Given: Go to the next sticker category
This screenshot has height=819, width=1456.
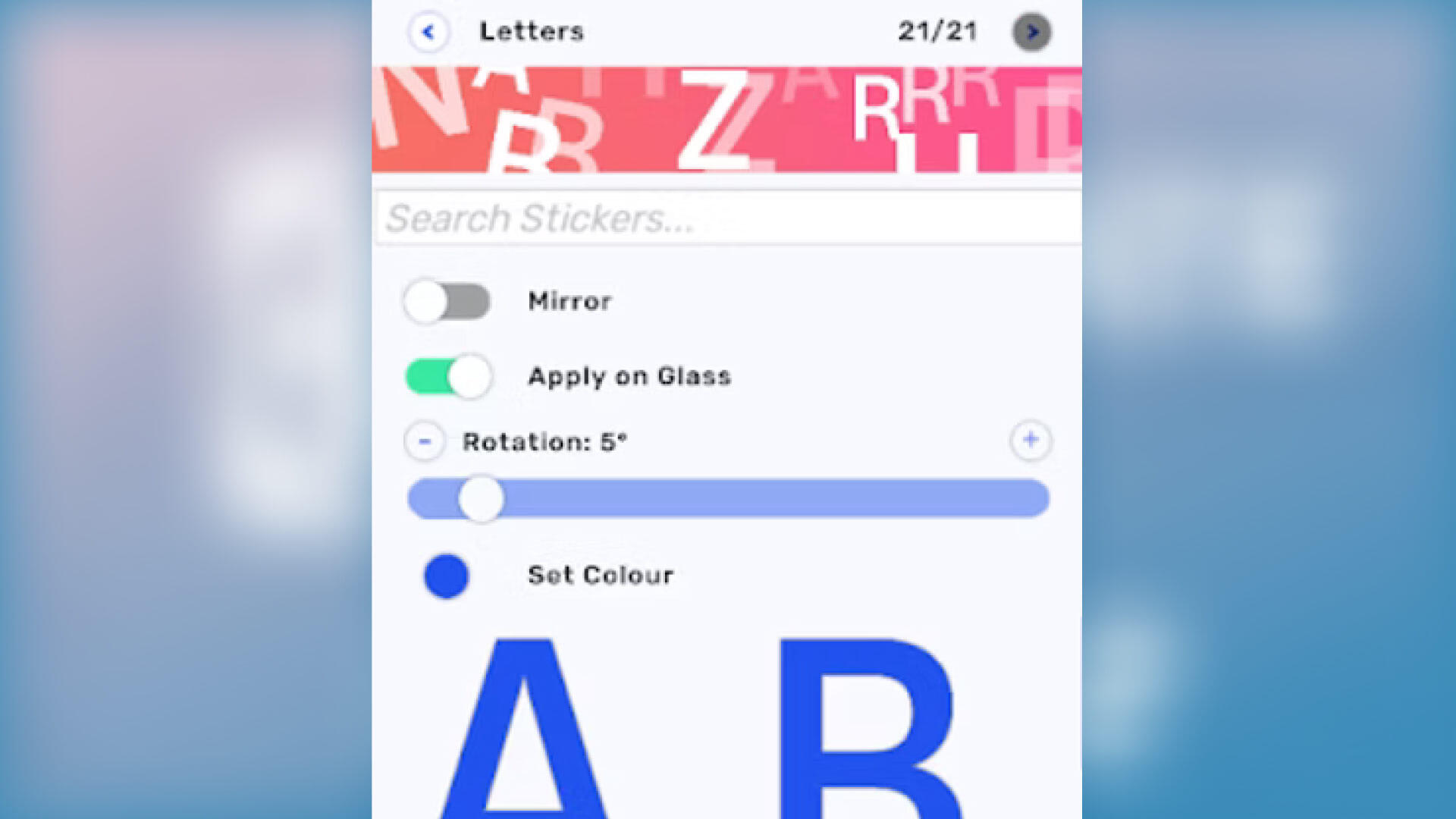Looking at the screenshot, I should [x=1031, y=32].
